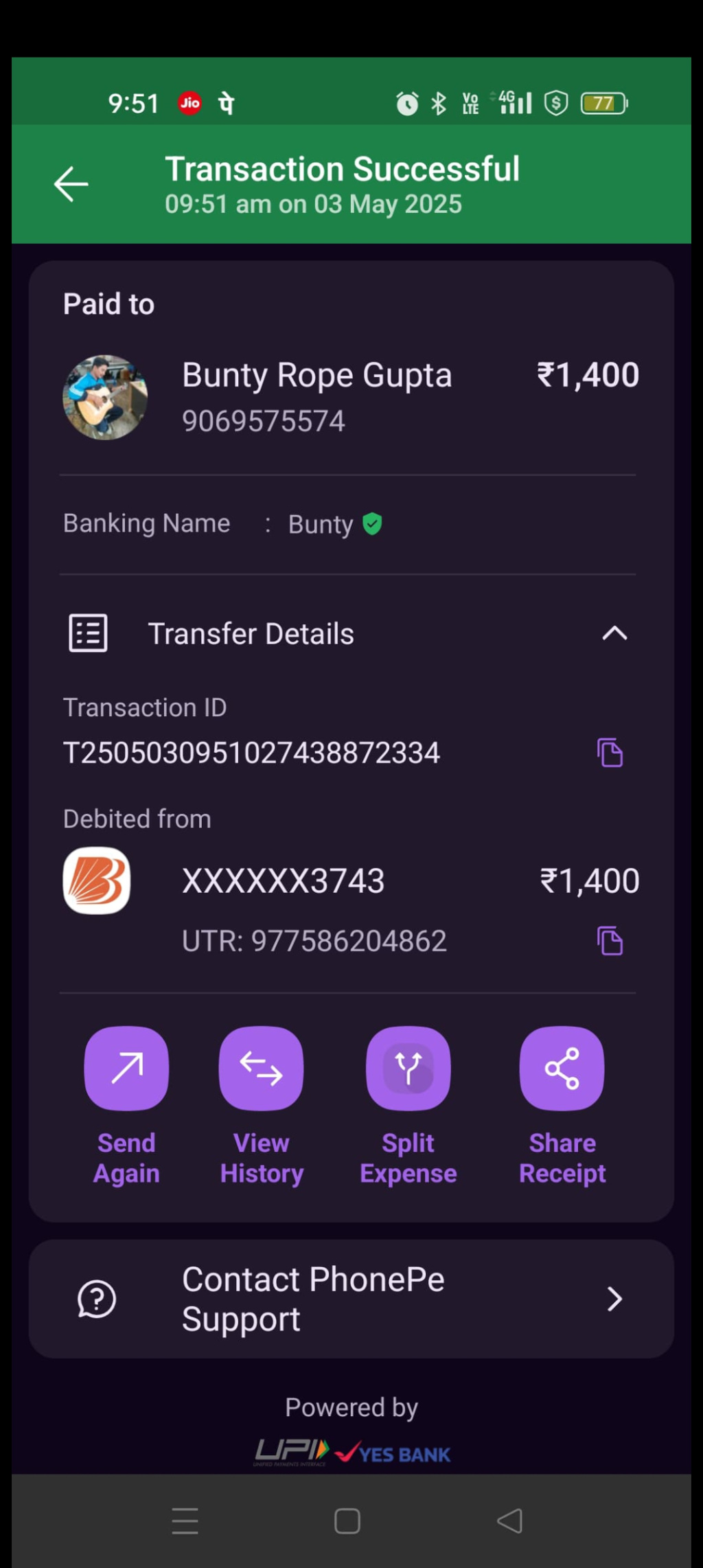Open the recent apps menu

pos(185,1521)
